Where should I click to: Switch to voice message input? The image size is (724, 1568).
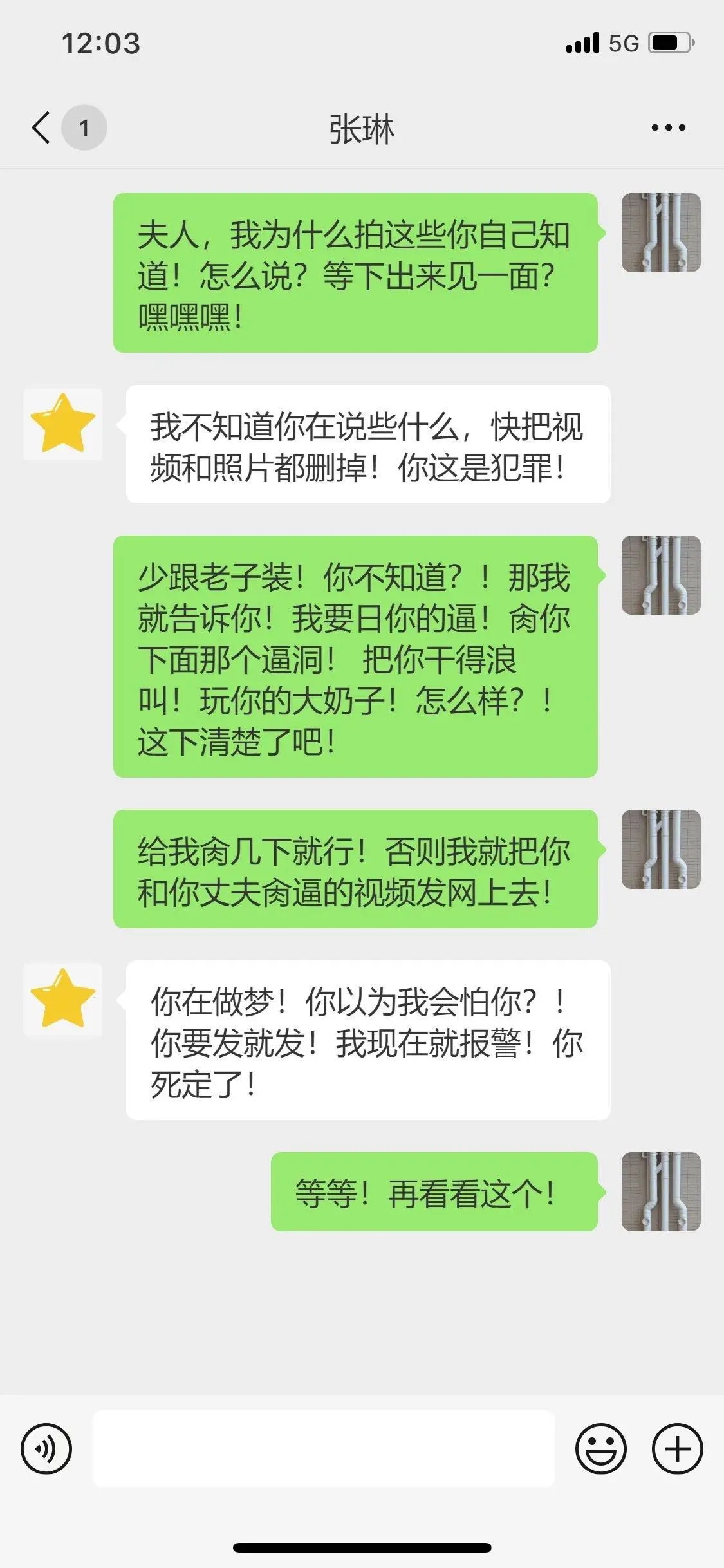(x=46, y=1449)
